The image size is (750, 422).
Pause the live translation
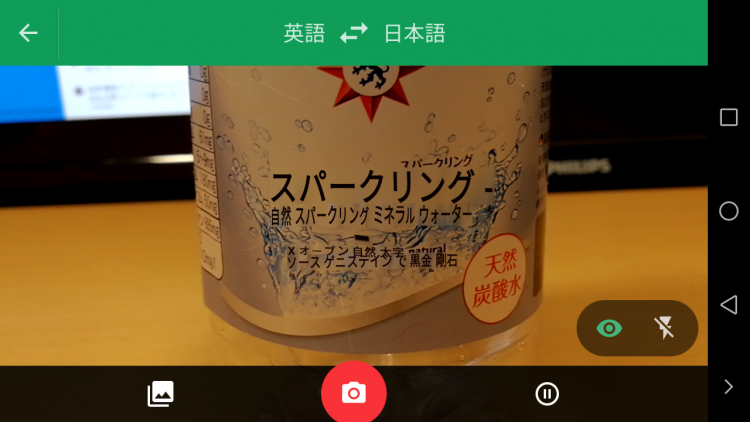click(x=546, y=394)
